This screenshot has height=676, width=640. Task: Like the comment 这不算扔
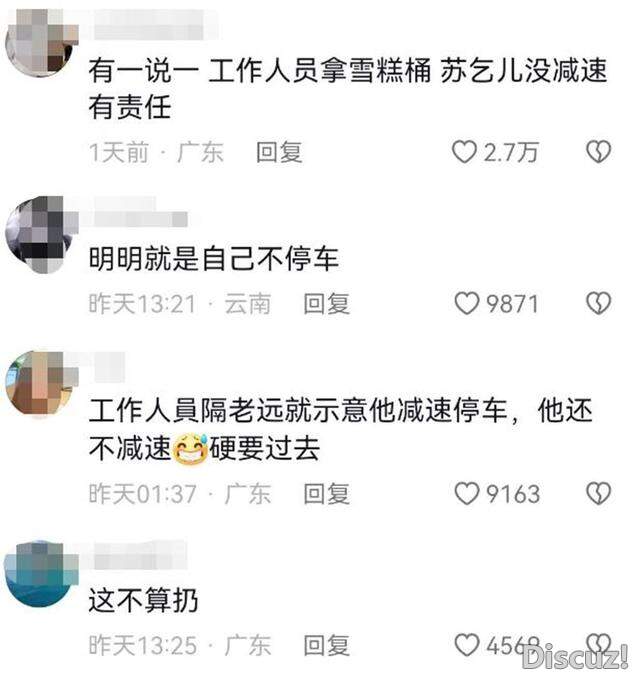(467, 645)
